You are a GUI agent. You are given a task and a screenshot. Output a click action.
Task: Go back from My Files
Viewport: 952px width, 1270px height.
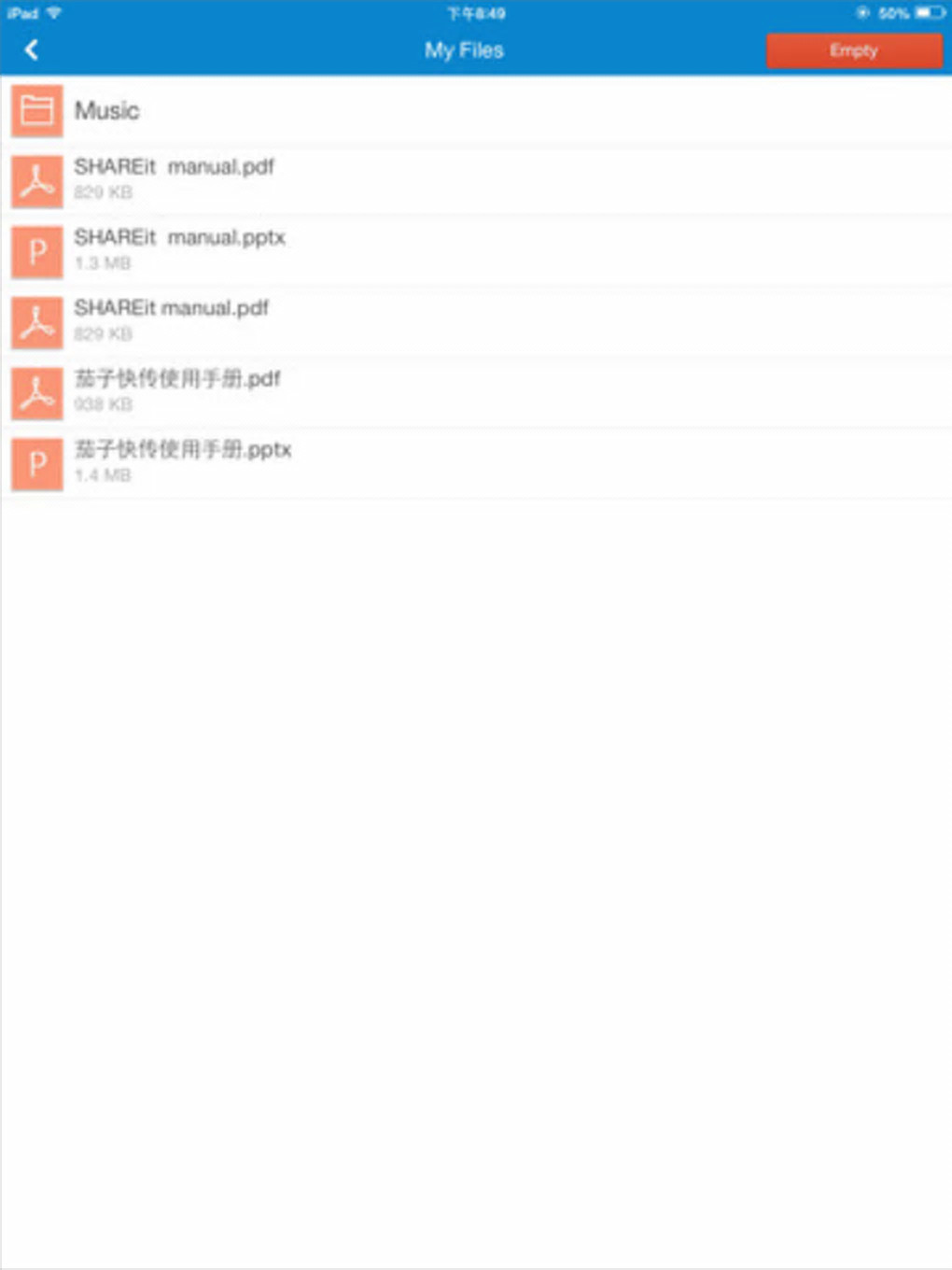coord(32,50)
